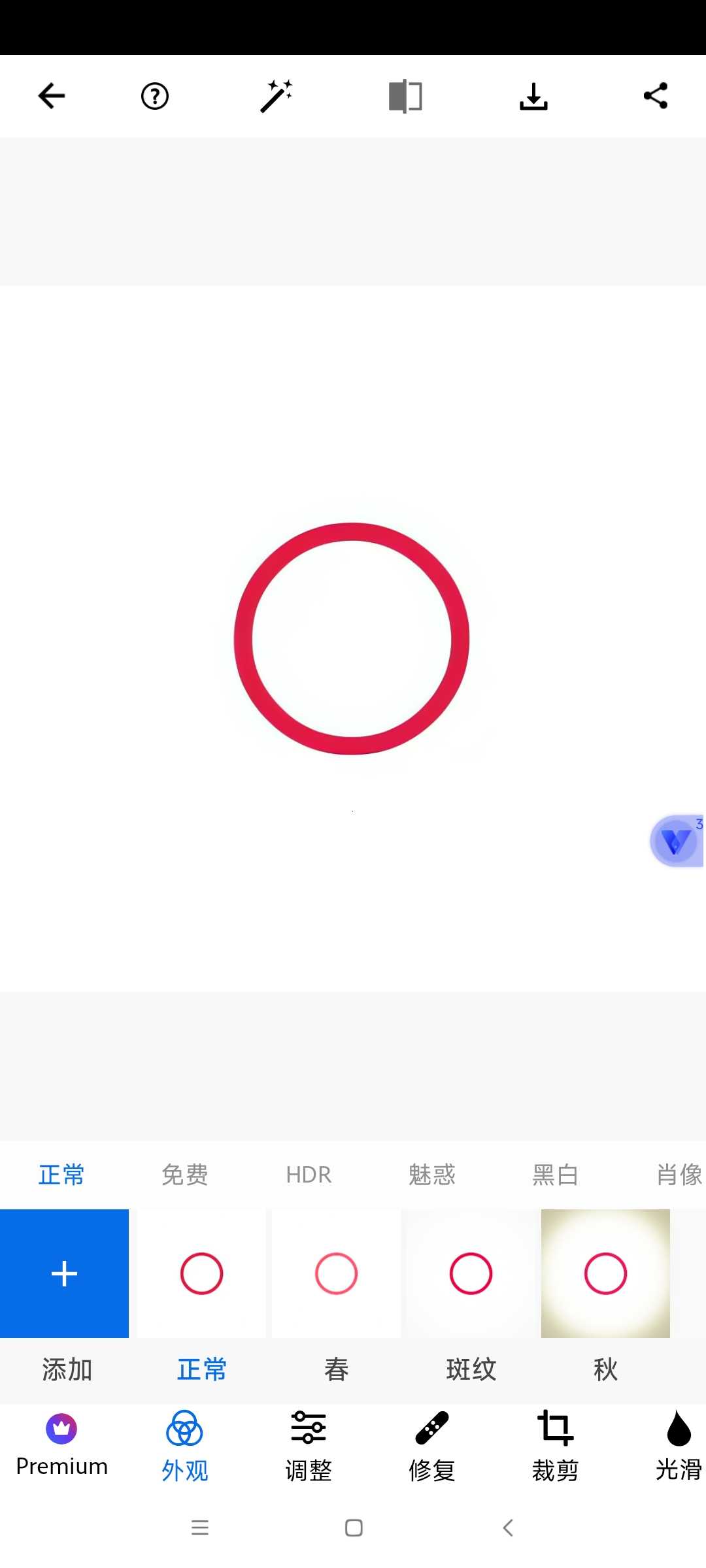This screenshot has width=706, height=1568.
Task: Switch to the 免费 filter category
Action: (185, 1175)
